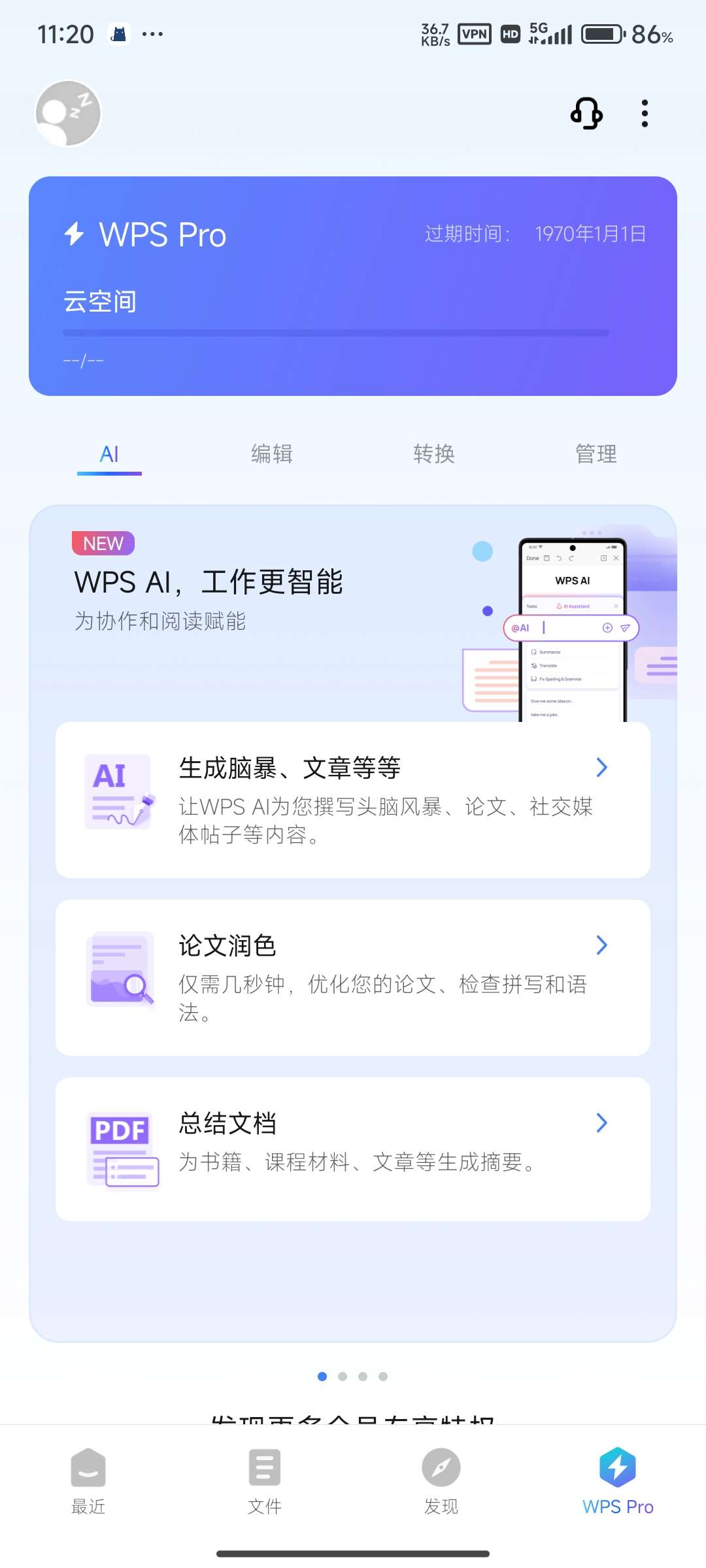Viewport: 706px width, 1568px height.
Task: Open the three-dot overflow menu
Action: pyautogui.click(x=645, y=114)
